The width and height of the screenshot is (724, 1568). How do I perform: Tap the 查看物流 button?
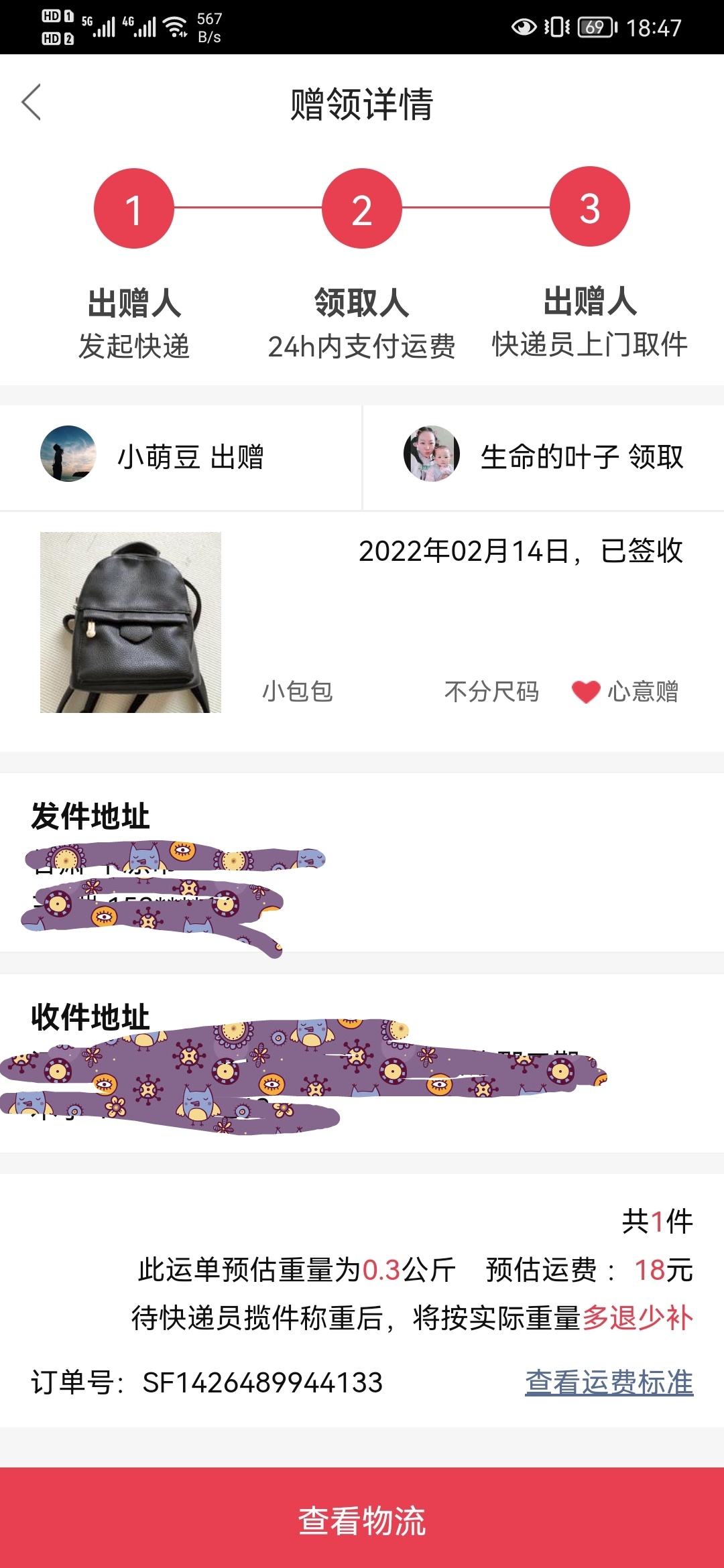pos(362,1520)
